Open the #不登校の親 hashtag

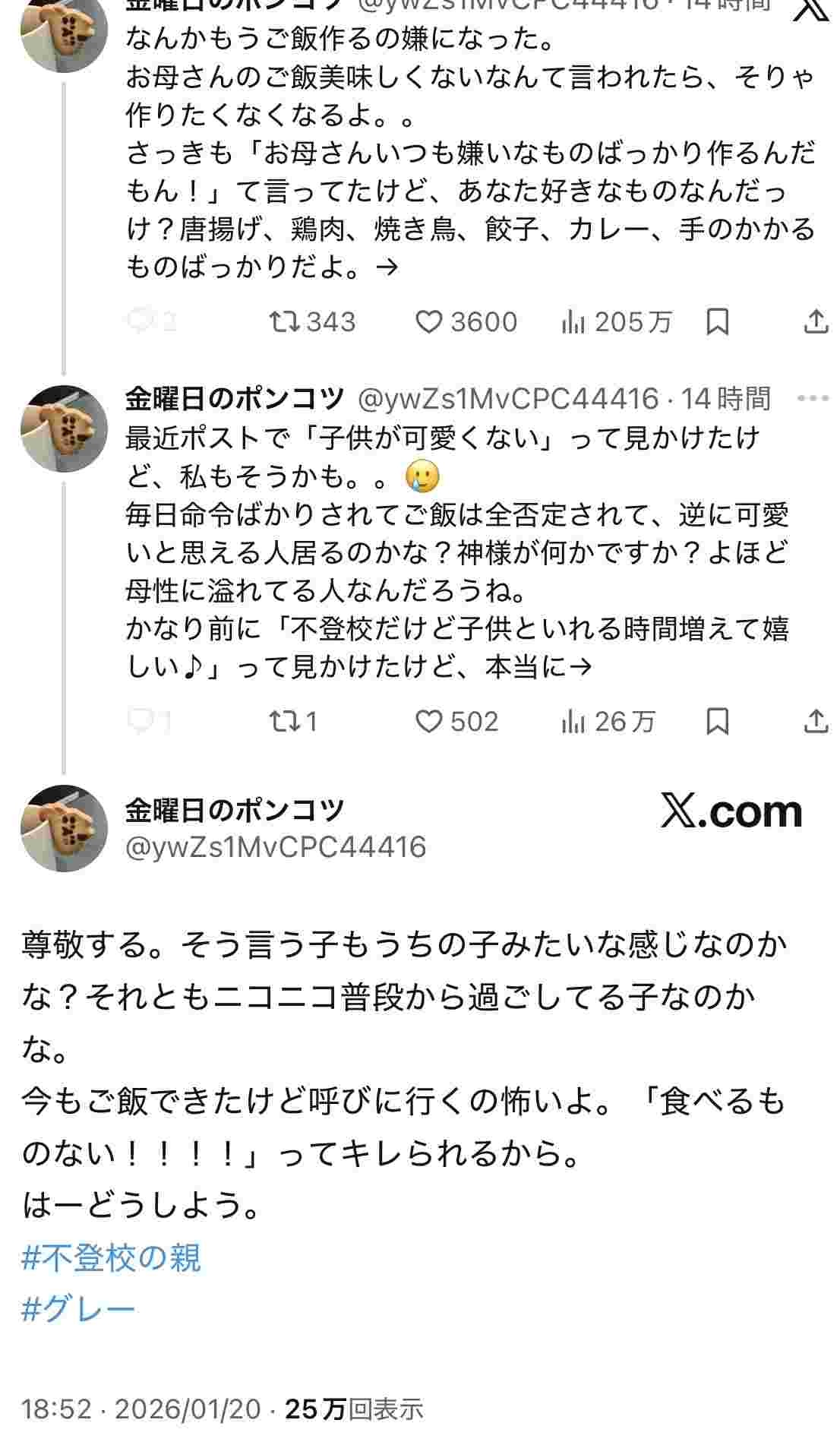point(112,1259)
